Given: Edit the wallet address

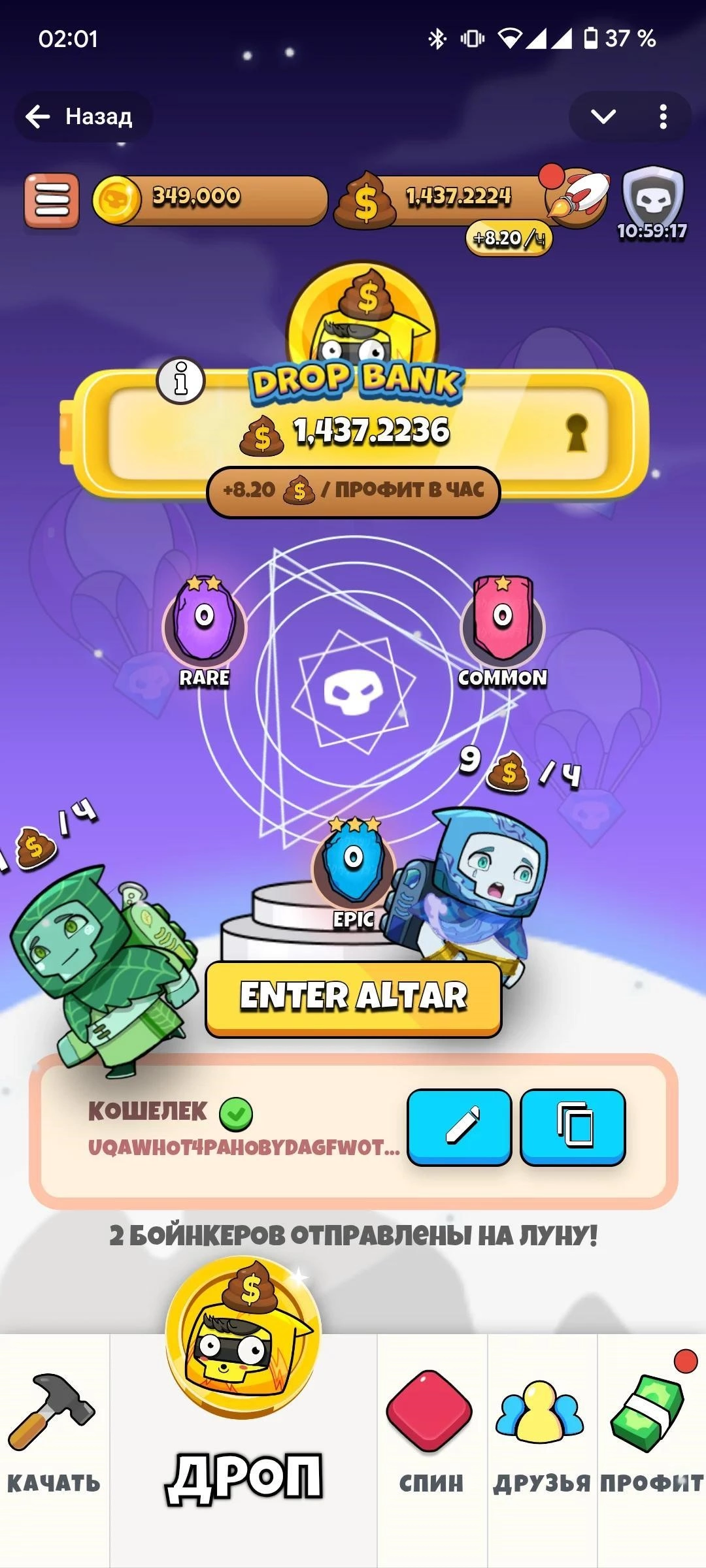Looking at the screenshot, I should pyautogui.click(x=460, y=1126).
